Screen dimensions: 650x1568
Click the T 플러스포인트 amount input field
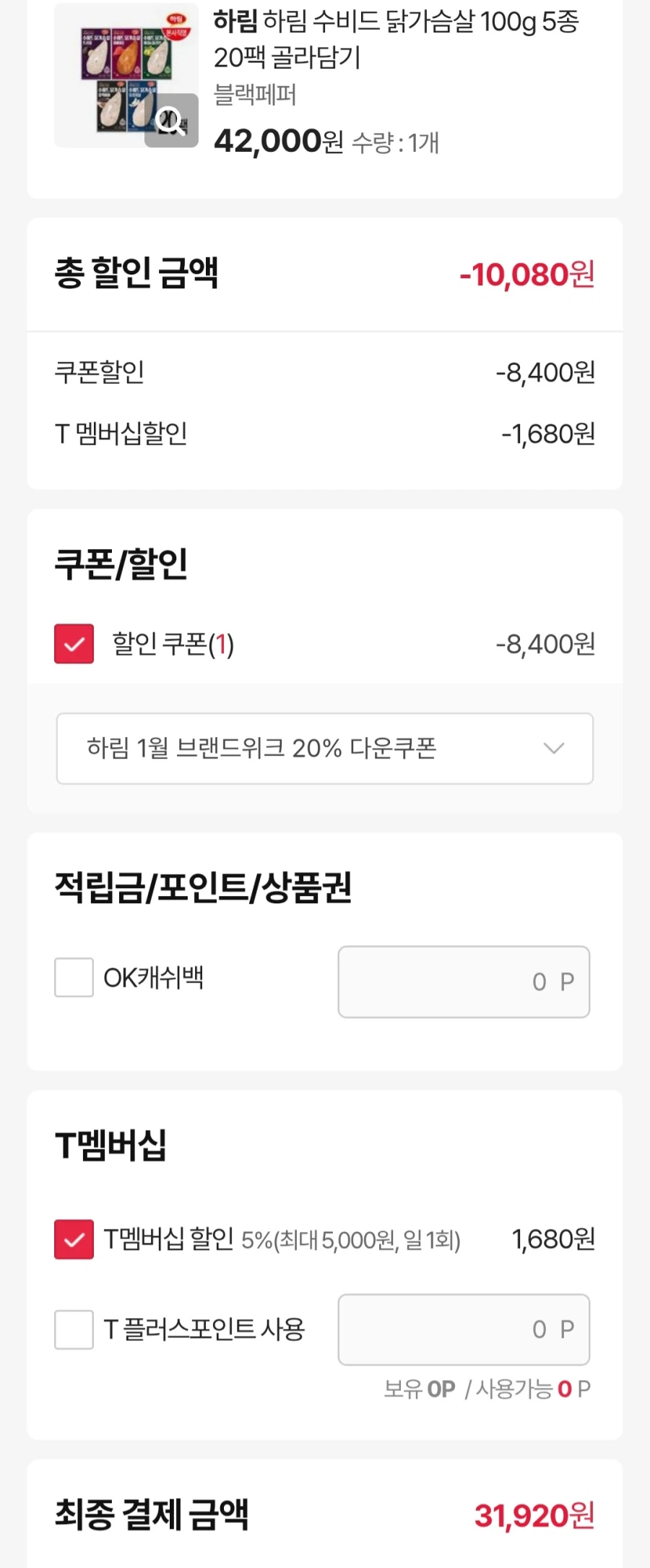462,1330
